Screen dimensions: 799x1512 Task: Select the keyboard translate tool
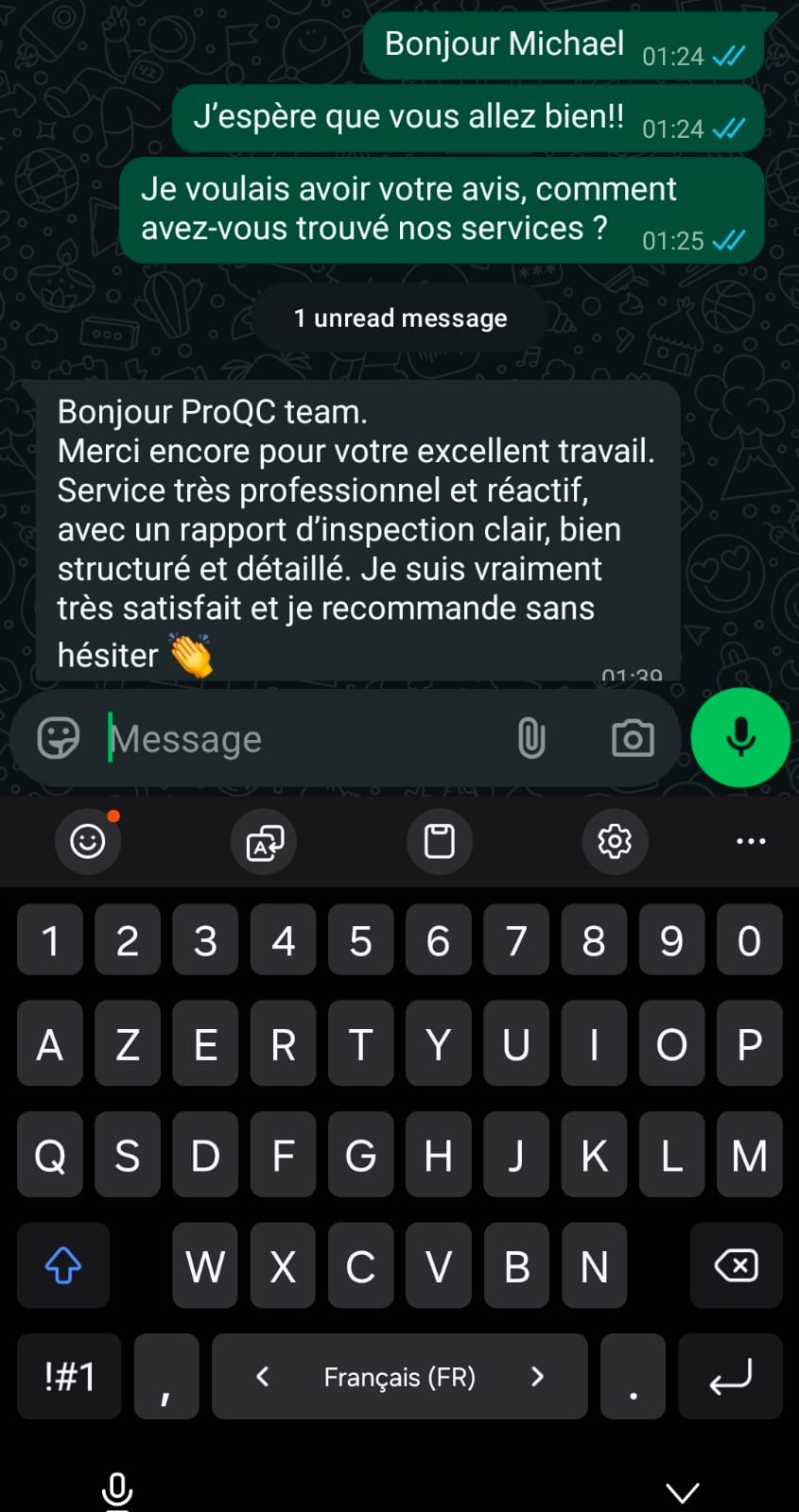263,842
